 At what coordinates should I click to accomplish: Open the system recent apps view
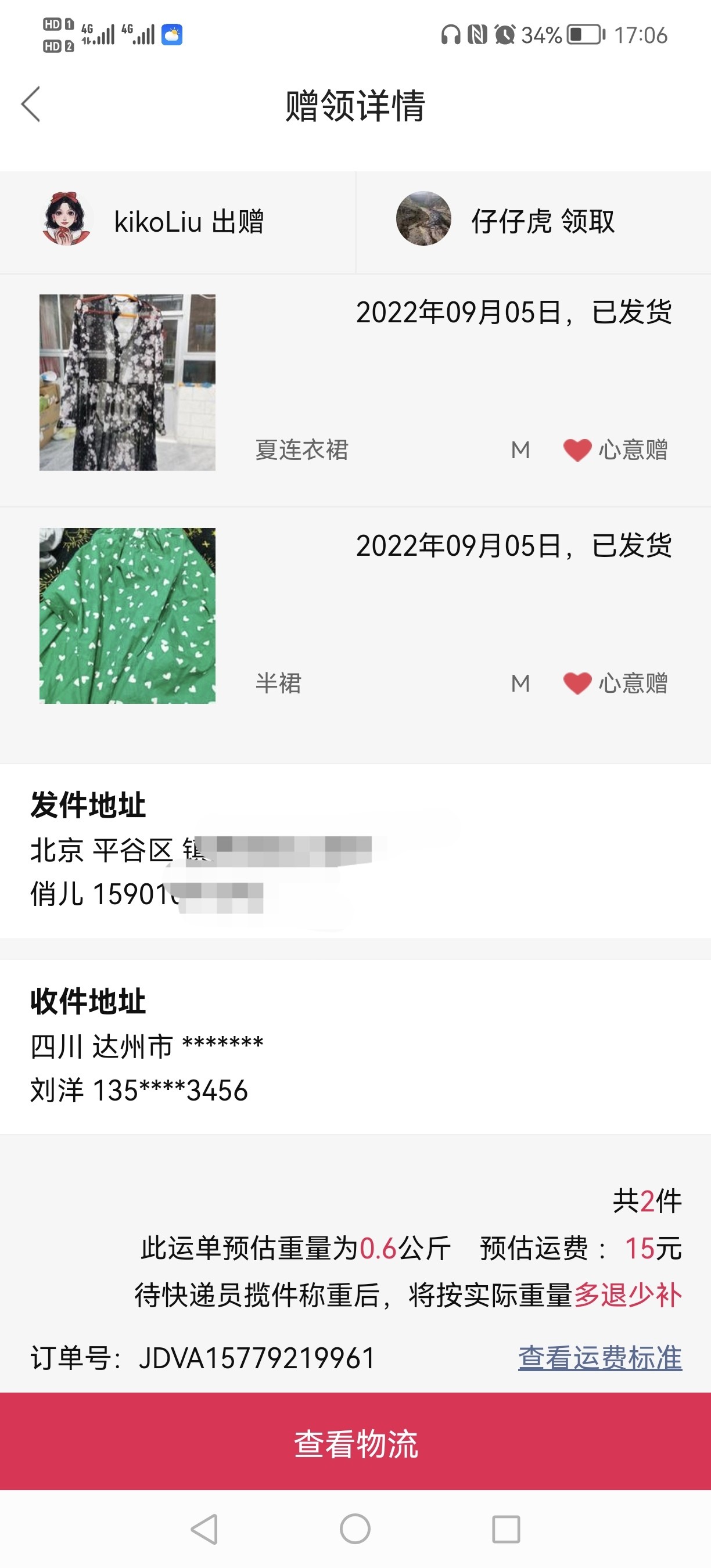505,1529
